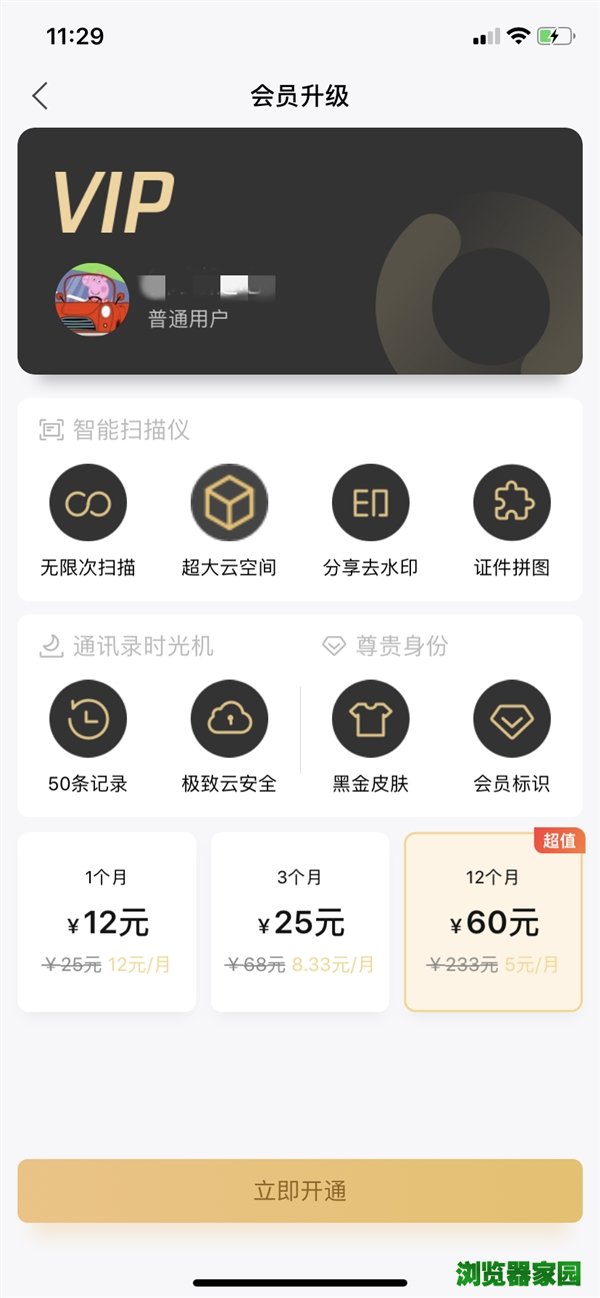This screenshot has height=1298, width=600.
Task: View the 分享去水印 feature
Action: click(370, 503)
